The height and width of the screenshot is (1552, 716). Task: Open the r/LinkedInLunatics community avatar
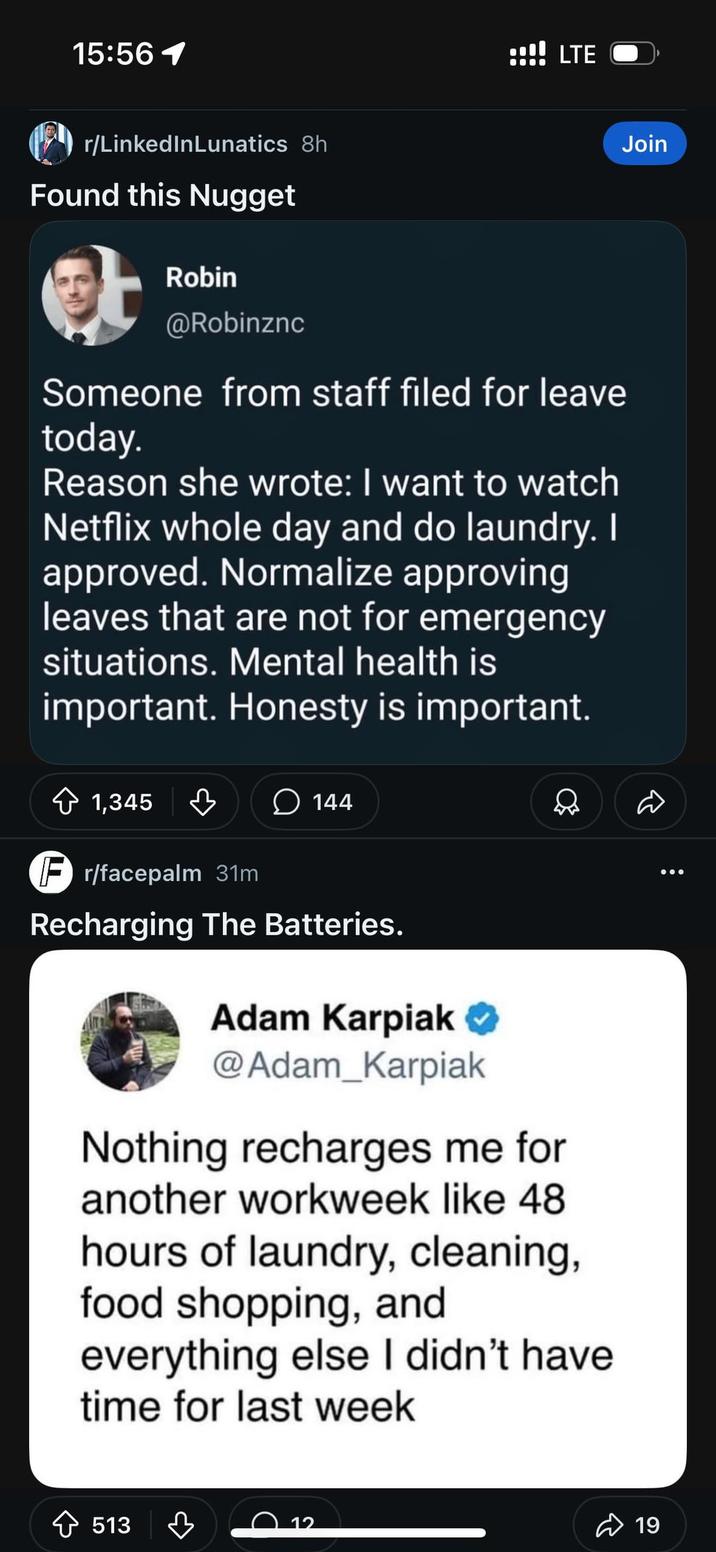point(50,143)
